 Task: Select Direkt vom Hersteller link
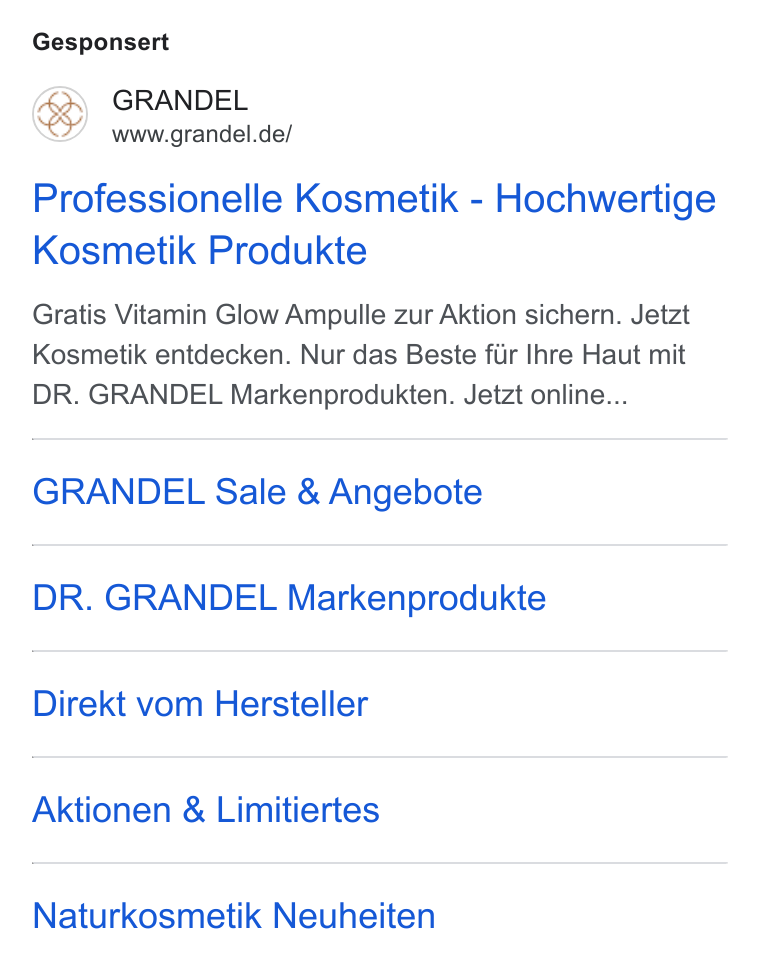200,704
